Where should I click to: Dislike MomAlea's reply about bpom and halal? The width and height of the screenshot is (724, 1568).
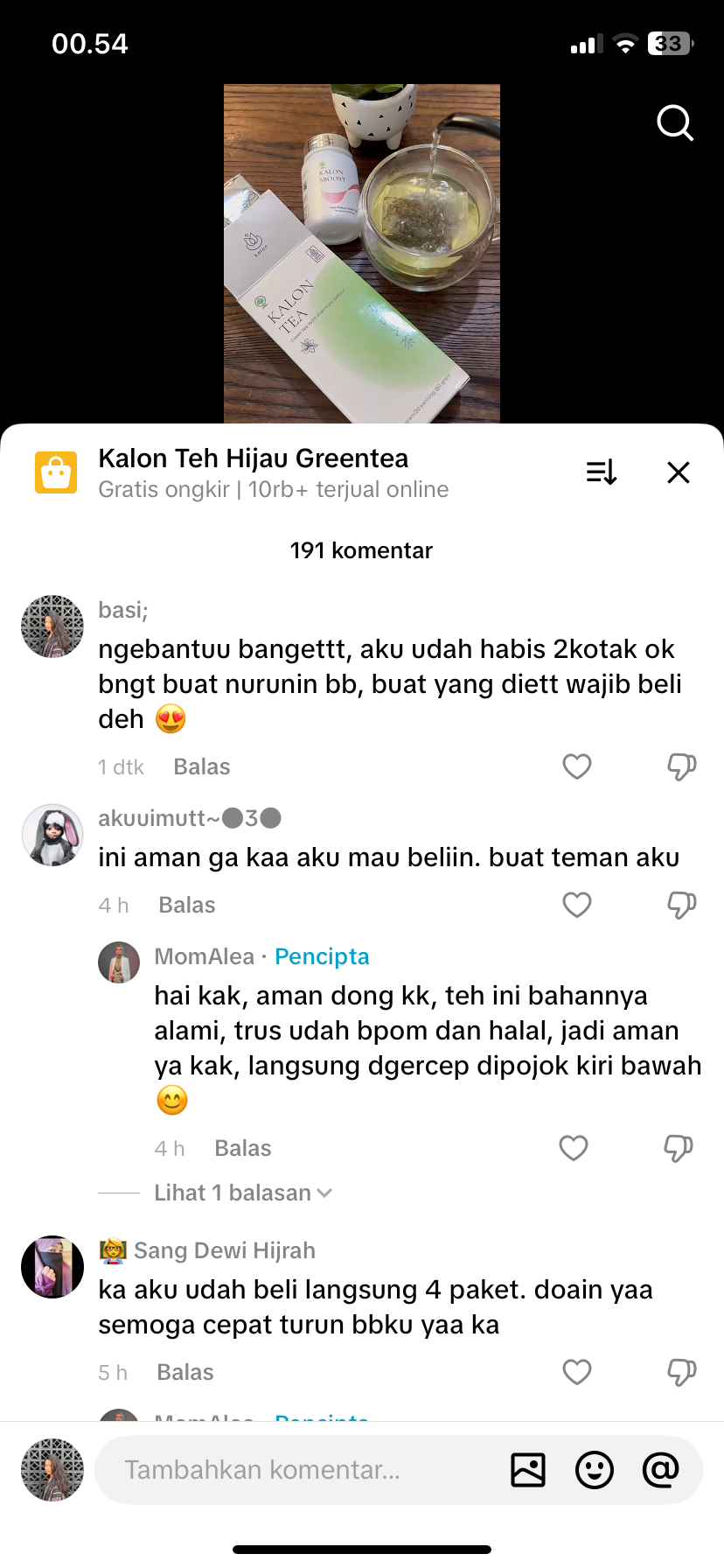click(x=678, y=1148)
